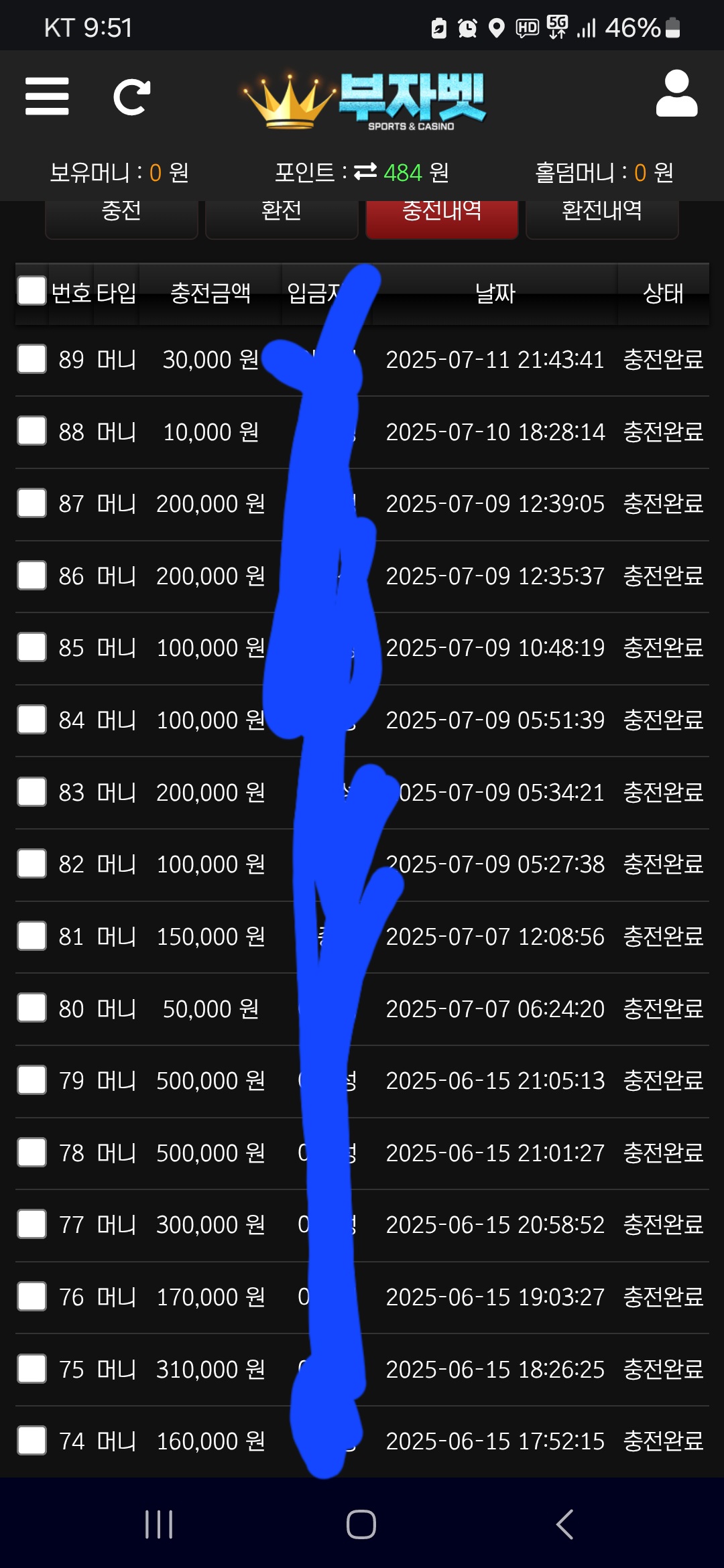Open the user profile icon
The height and width of the screenshot is (1568, 724).
(676, 93)
